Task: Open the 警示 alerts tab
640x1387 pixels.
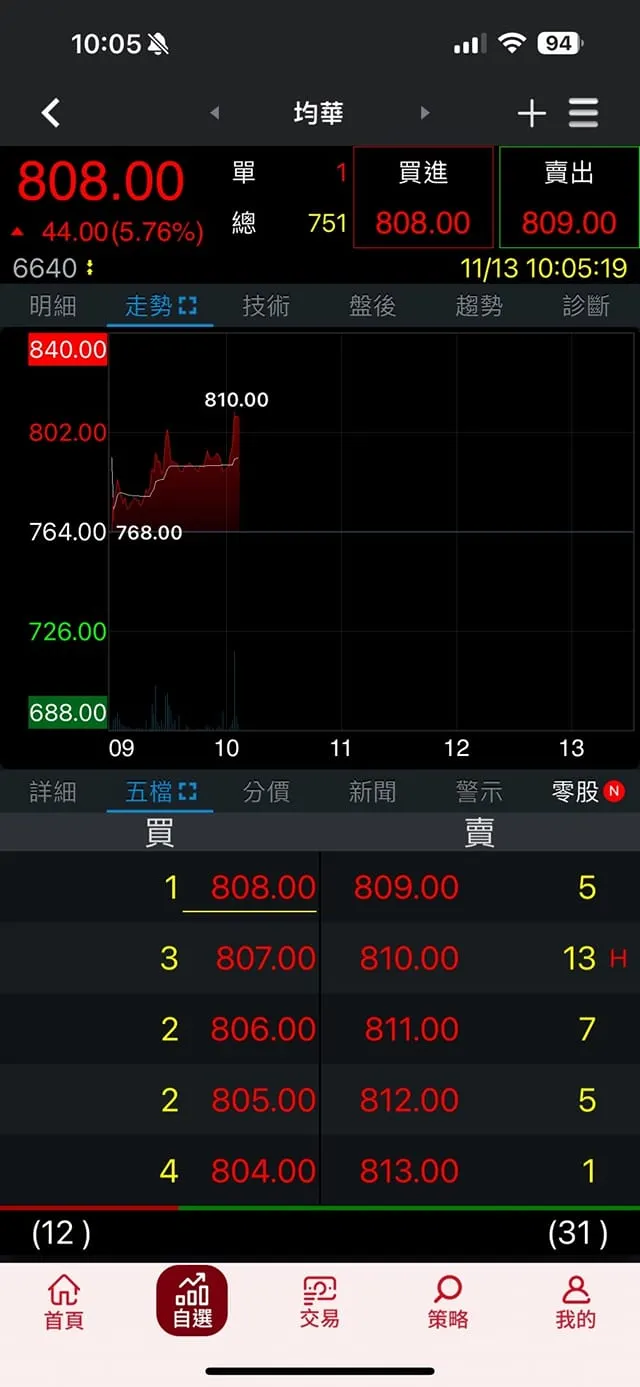Action: [x=479, y=792]
